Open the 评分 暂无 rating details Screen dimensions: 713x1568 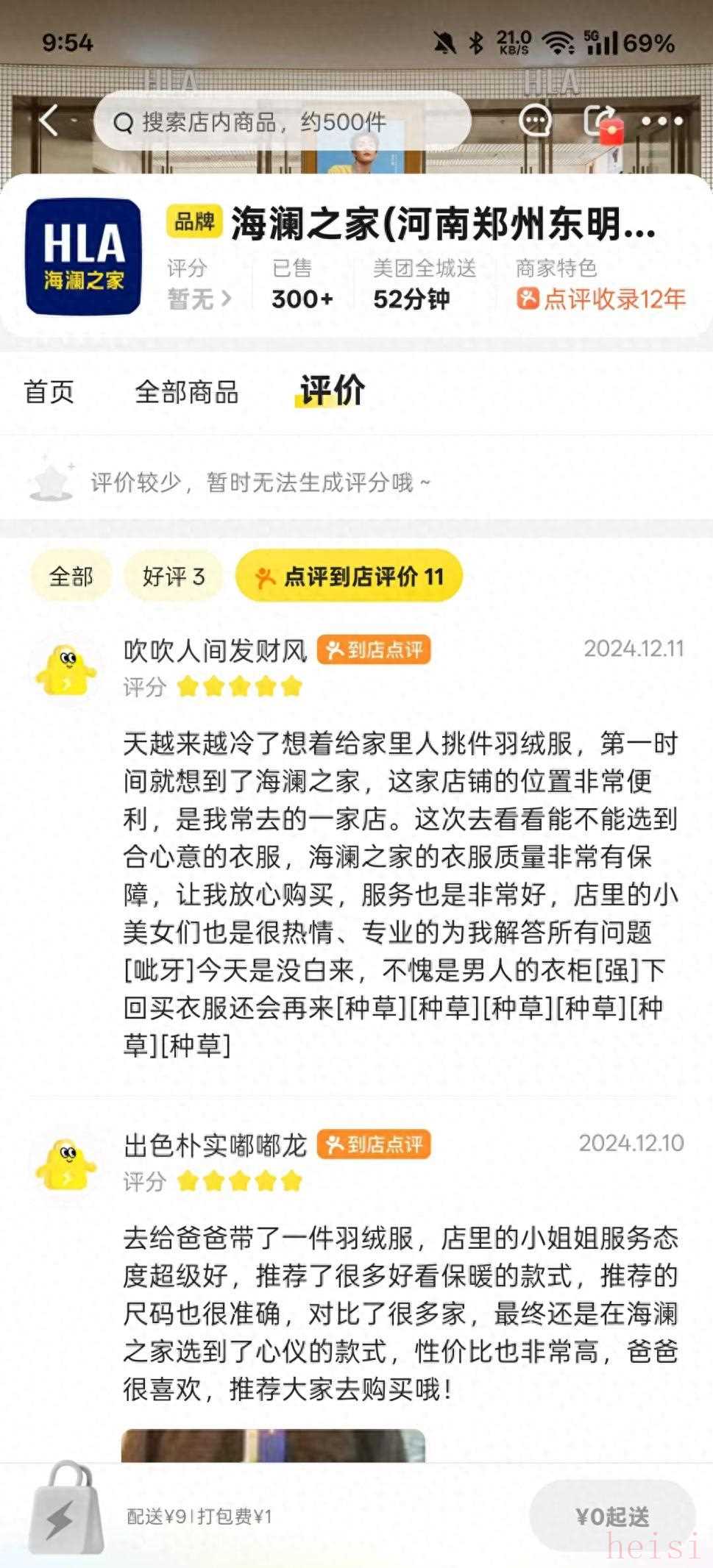pyautogui.click(x=199, y=298)
